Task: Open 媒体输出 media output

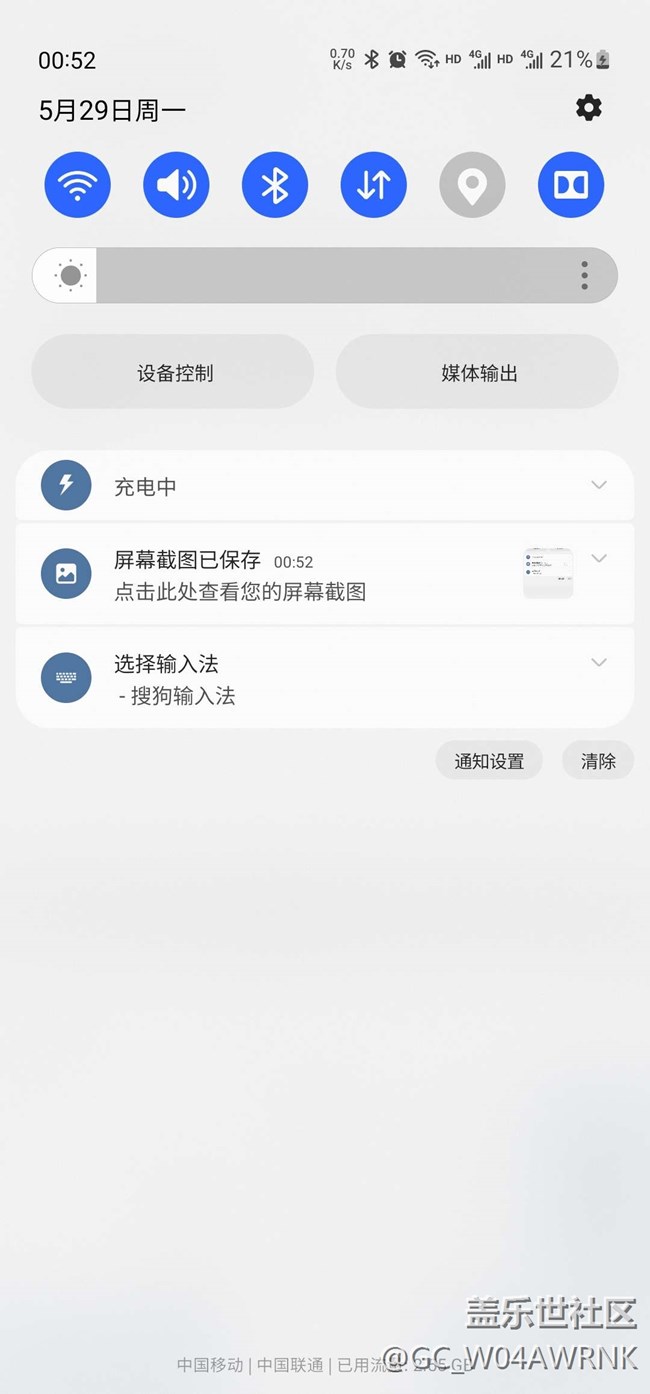Action: coord(478,373)
